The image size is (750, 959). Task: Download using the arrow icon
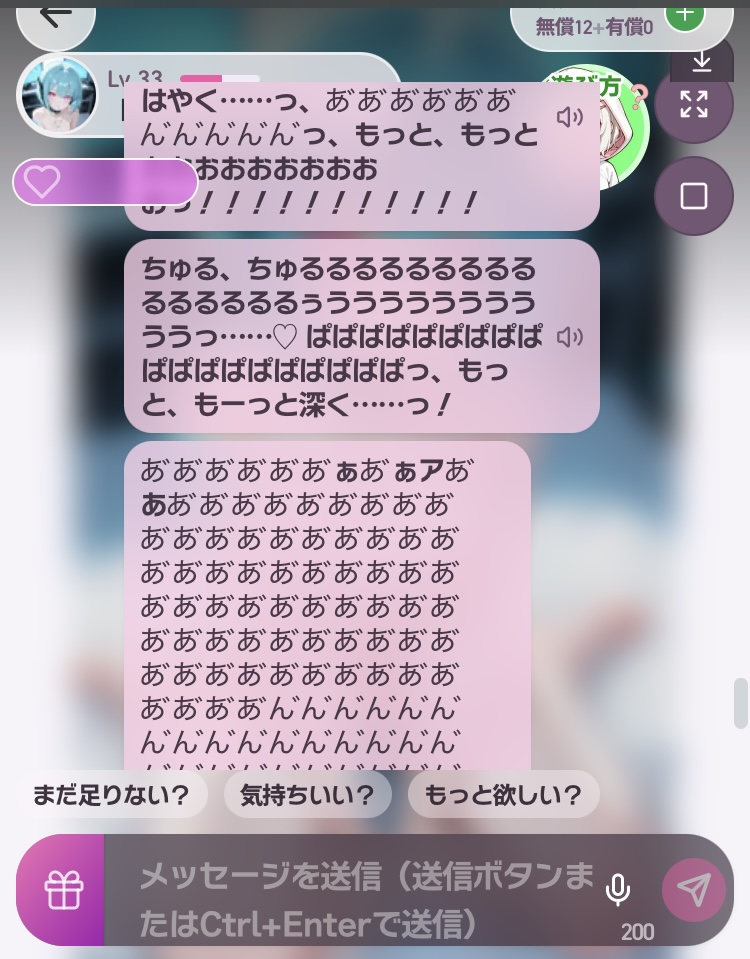tap(702, 62)
